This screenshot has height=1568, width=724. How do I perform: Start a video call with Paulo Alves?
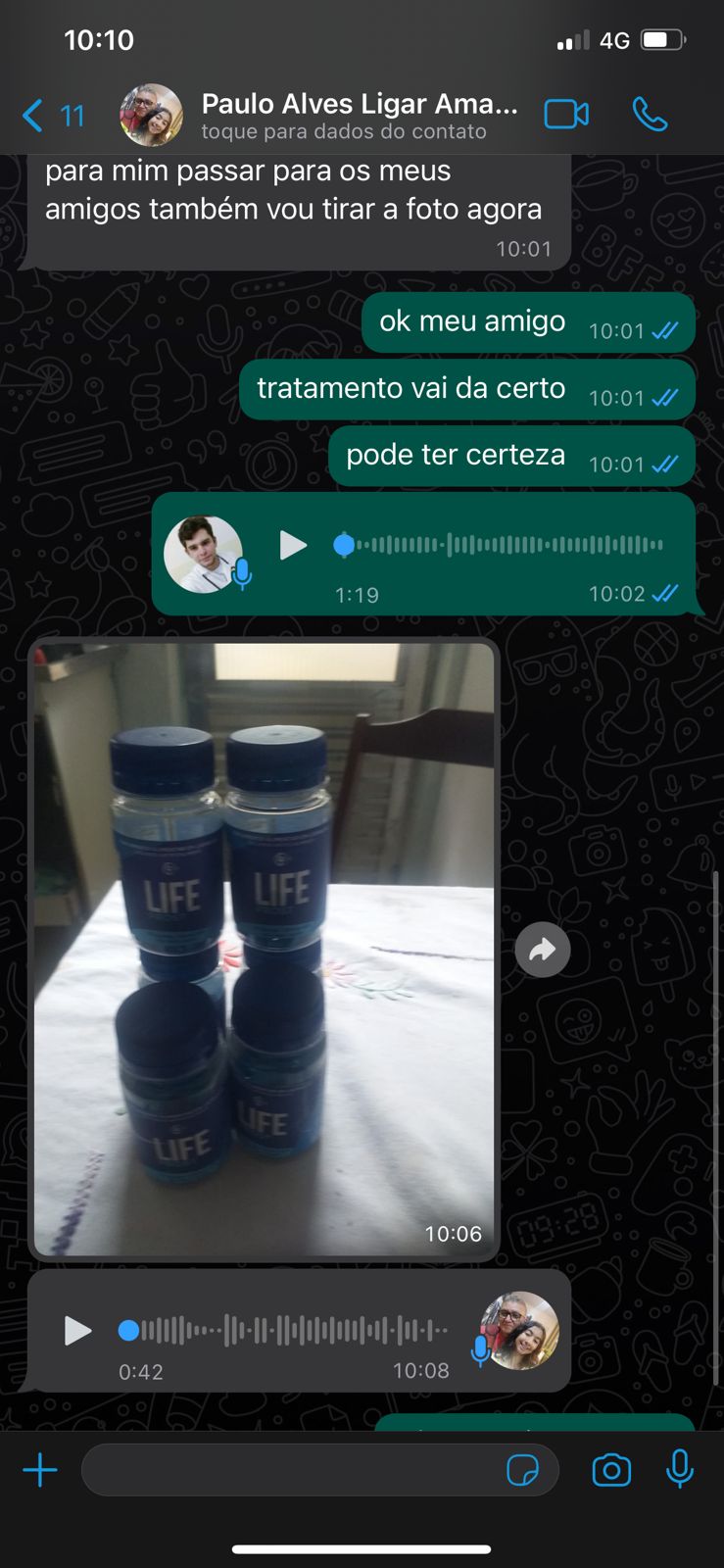click(566, 115)
